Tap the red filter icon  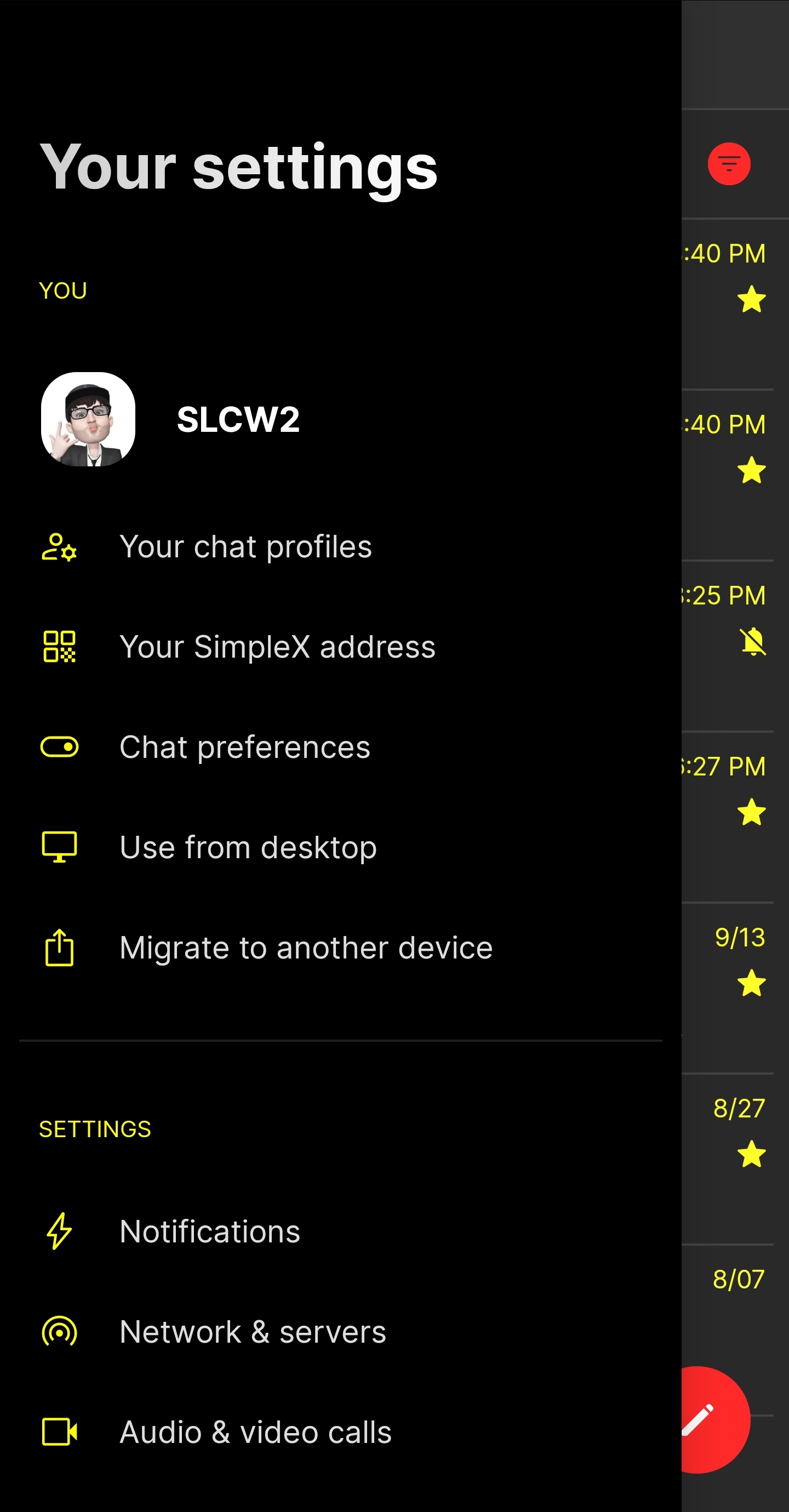tap(729, 164)
